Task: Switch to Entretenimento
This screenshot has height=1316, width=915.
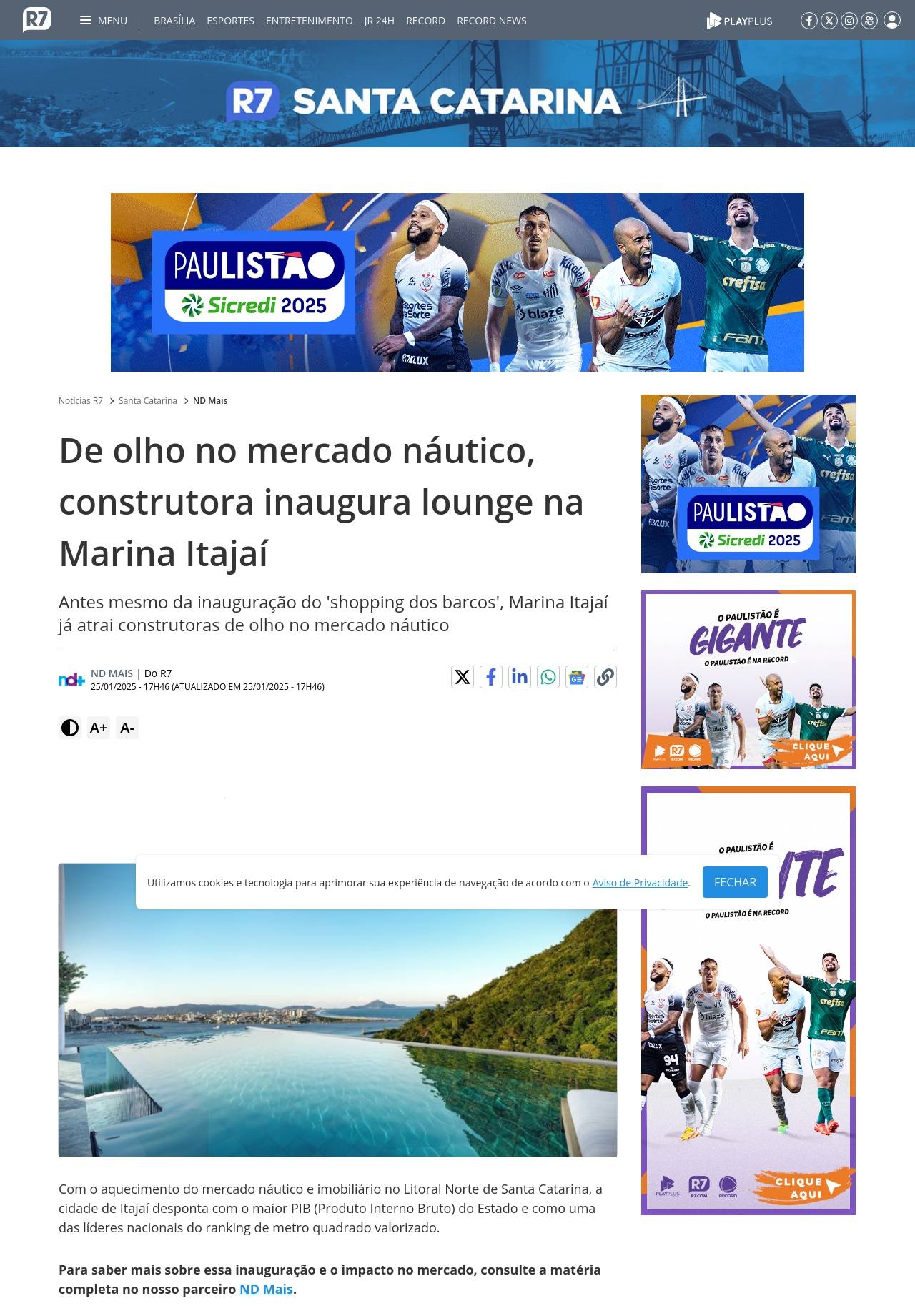Action: 309,21
